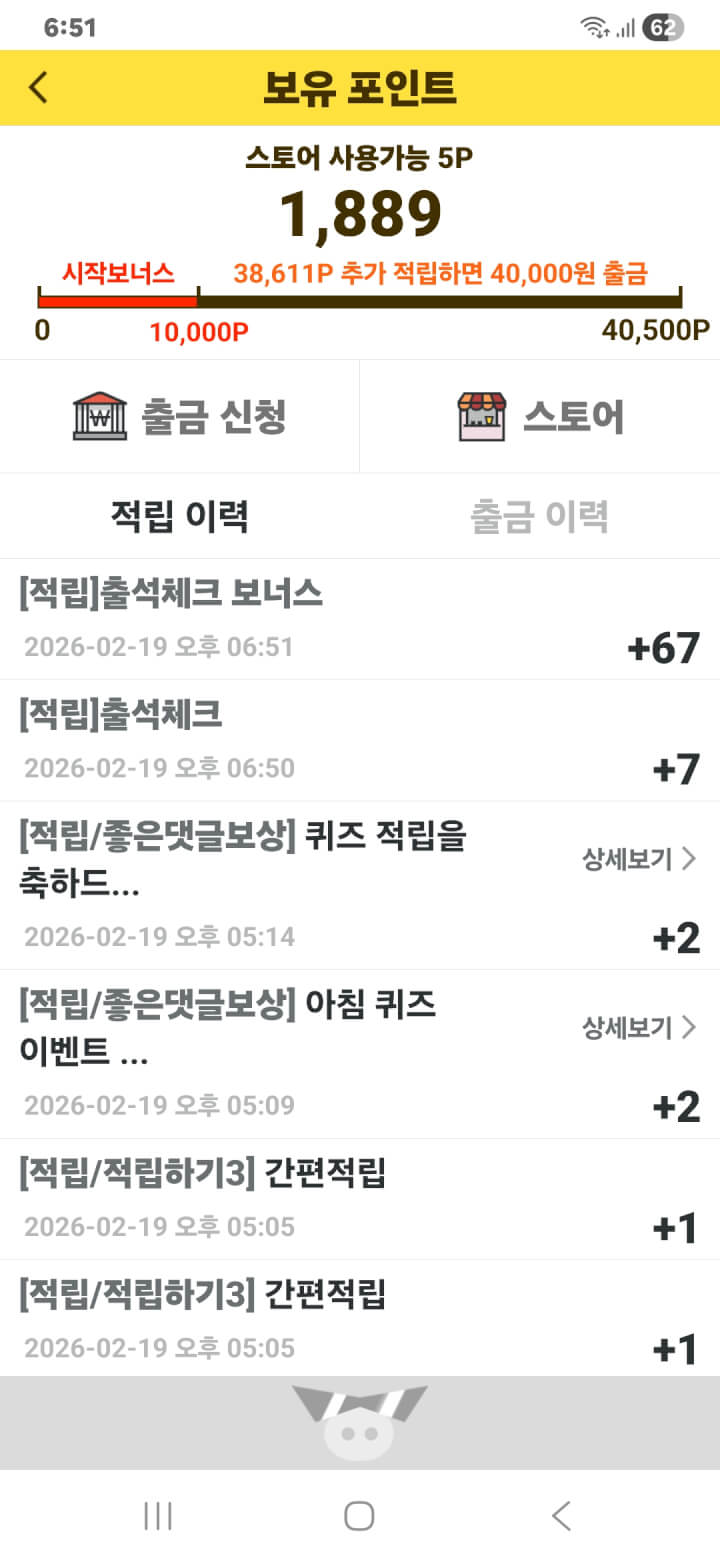Go back using the header arrow
This screenshot has height=1560, width=720.
[x=38, y=88]
